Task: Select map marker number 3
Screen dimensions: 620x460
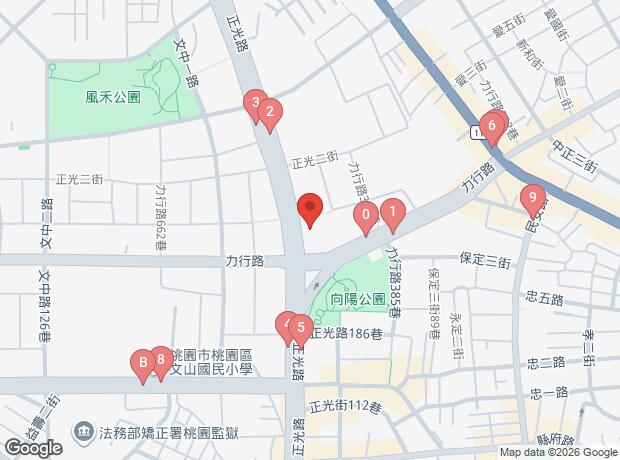Action: coord(254,102)
